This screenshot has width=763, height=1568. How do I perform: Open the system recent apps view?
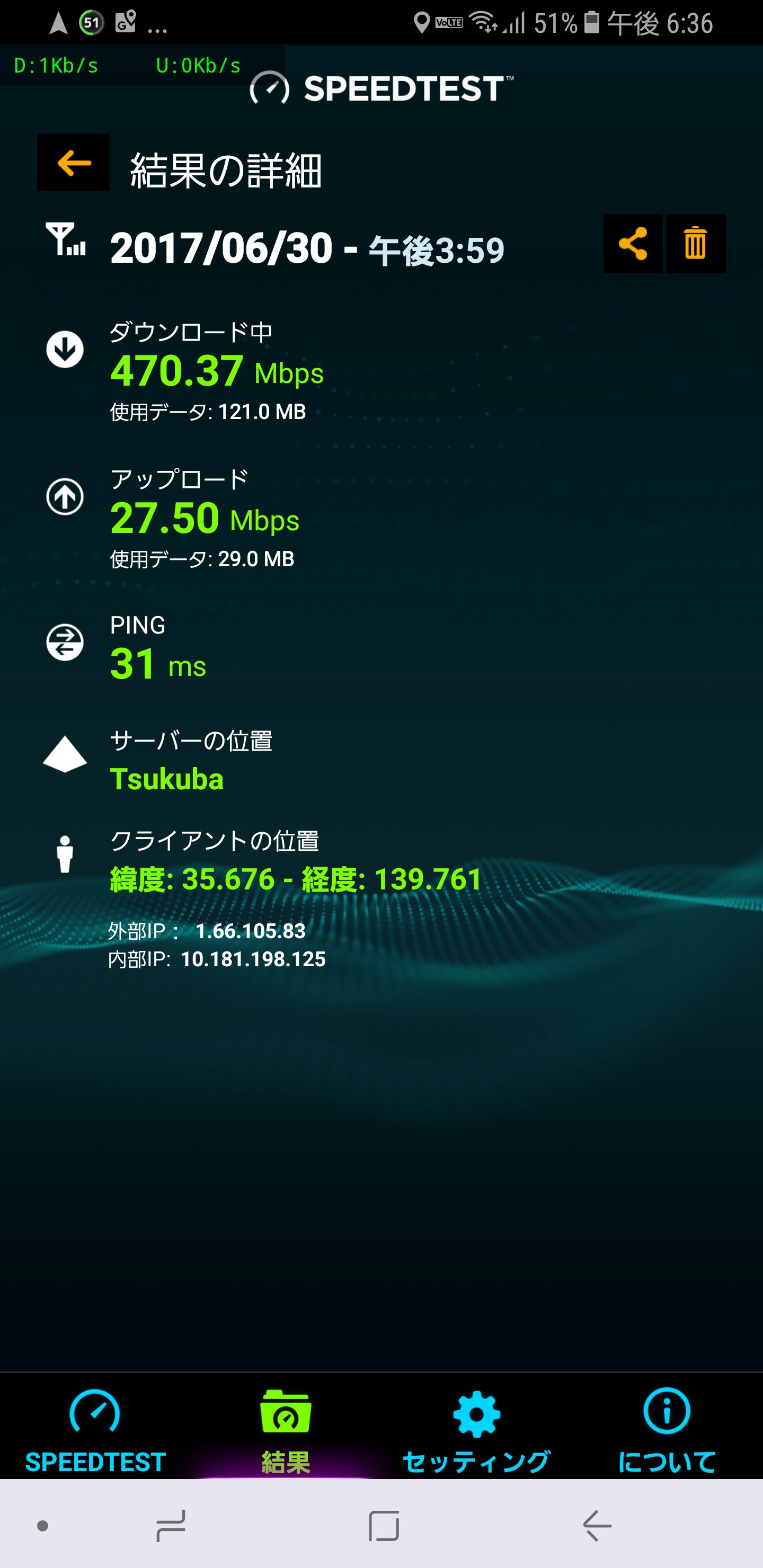pos(171,1526)
